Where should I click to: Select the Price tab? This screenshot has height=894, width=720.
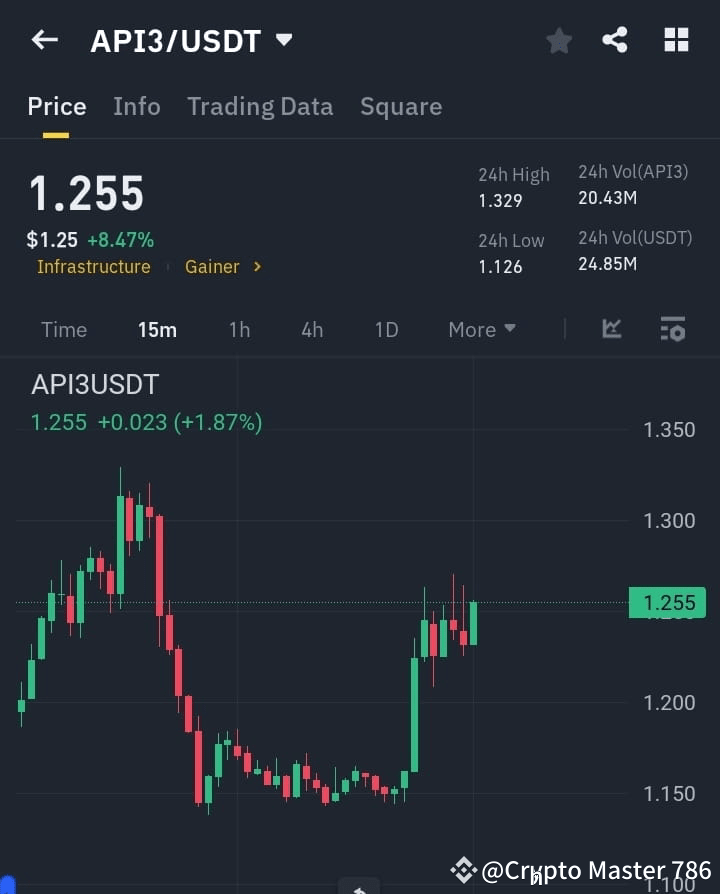click(x=56, y=106)
